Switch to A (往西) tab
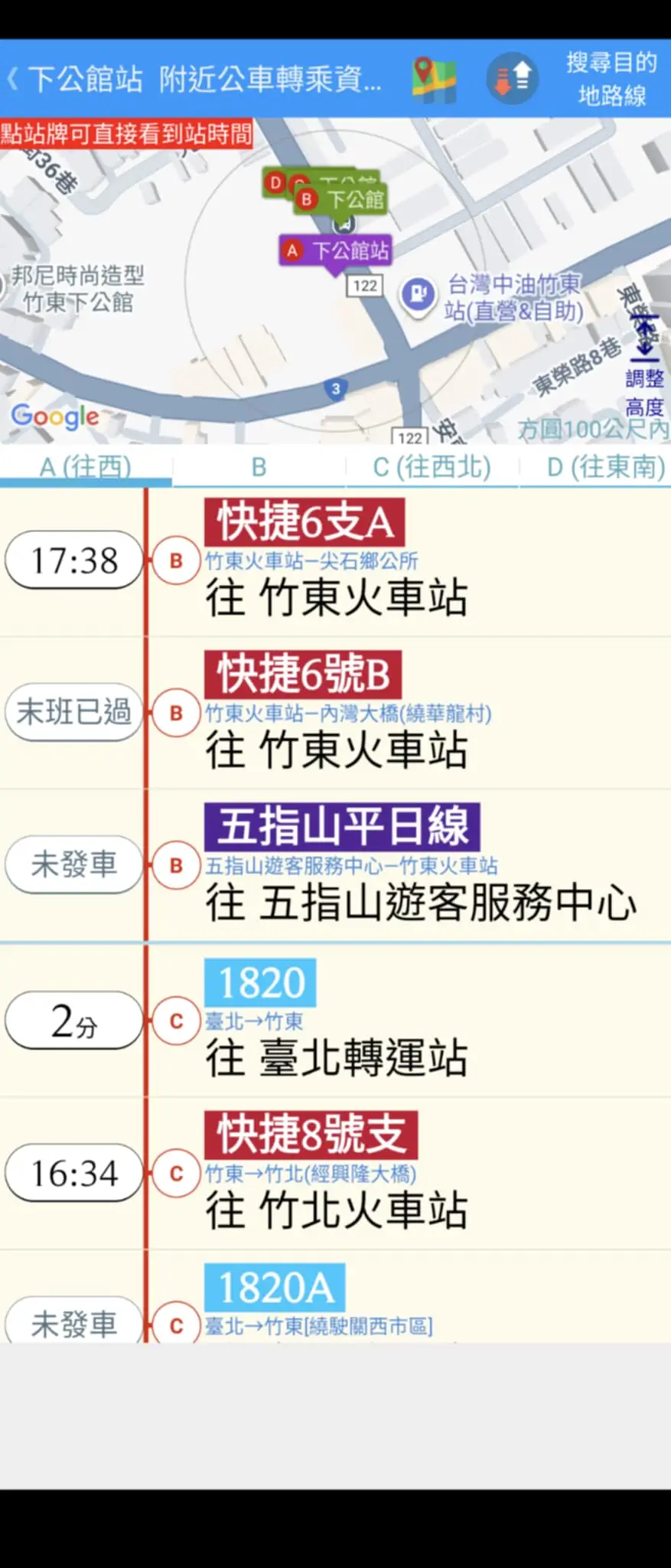This screenshot has width=671, height=1568. coord(86,466)
